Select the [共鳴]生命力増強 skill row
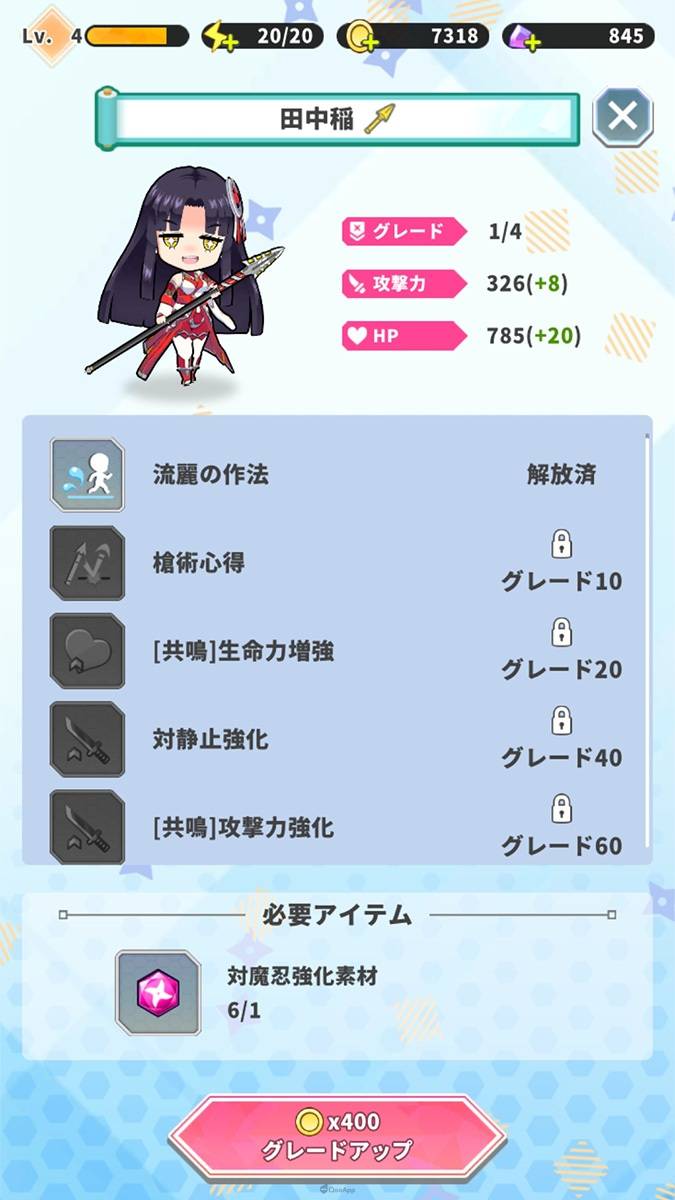 click(88, 651)
